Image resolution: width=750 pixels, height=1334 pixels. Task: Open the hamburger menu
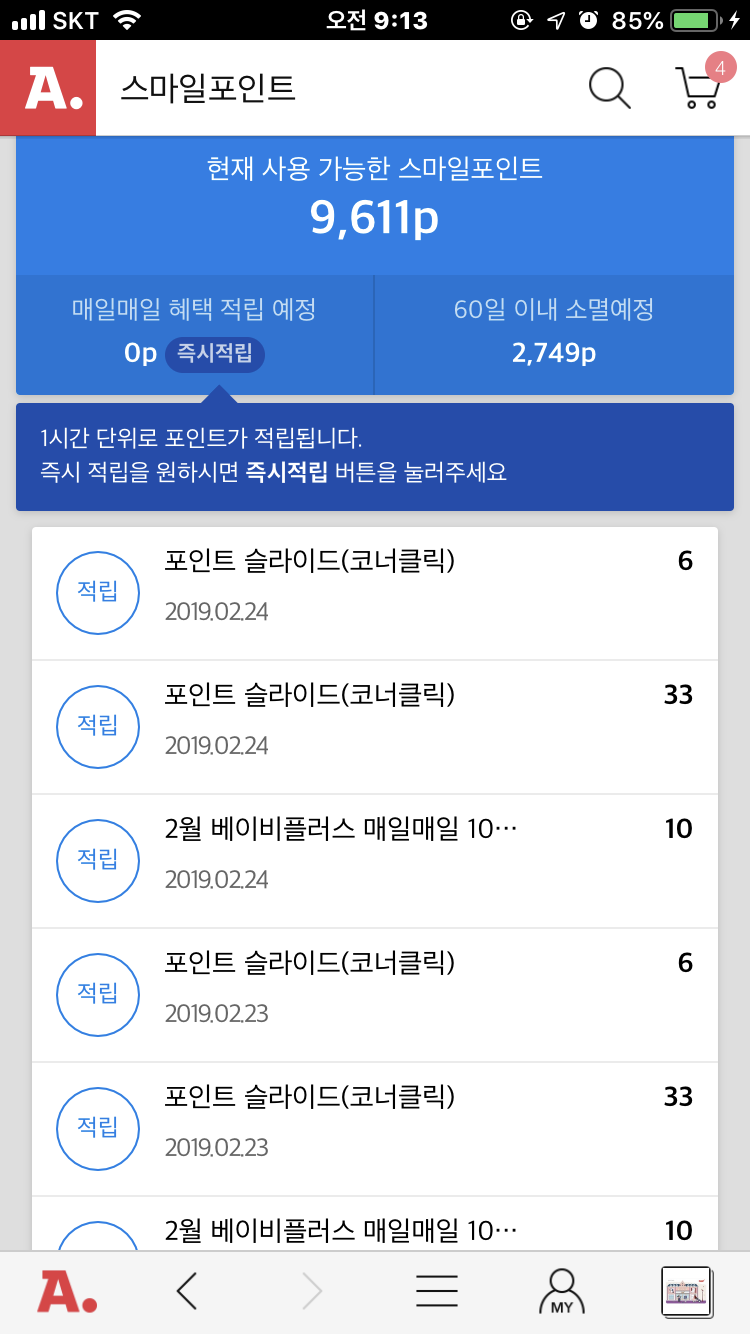tap(437, 1292)
